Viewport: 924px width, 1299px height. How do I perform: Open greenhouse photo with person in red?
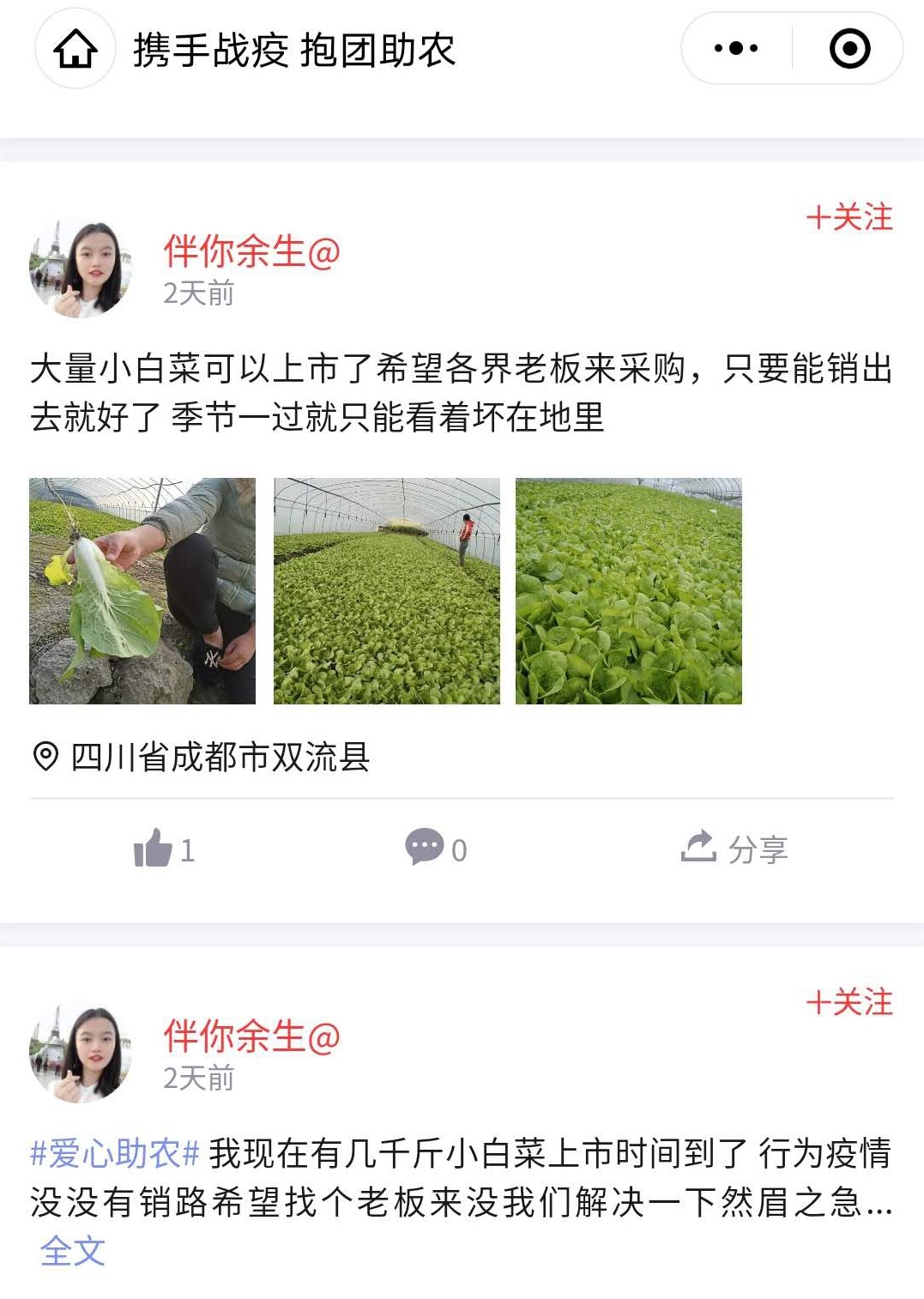coord(386,591)
